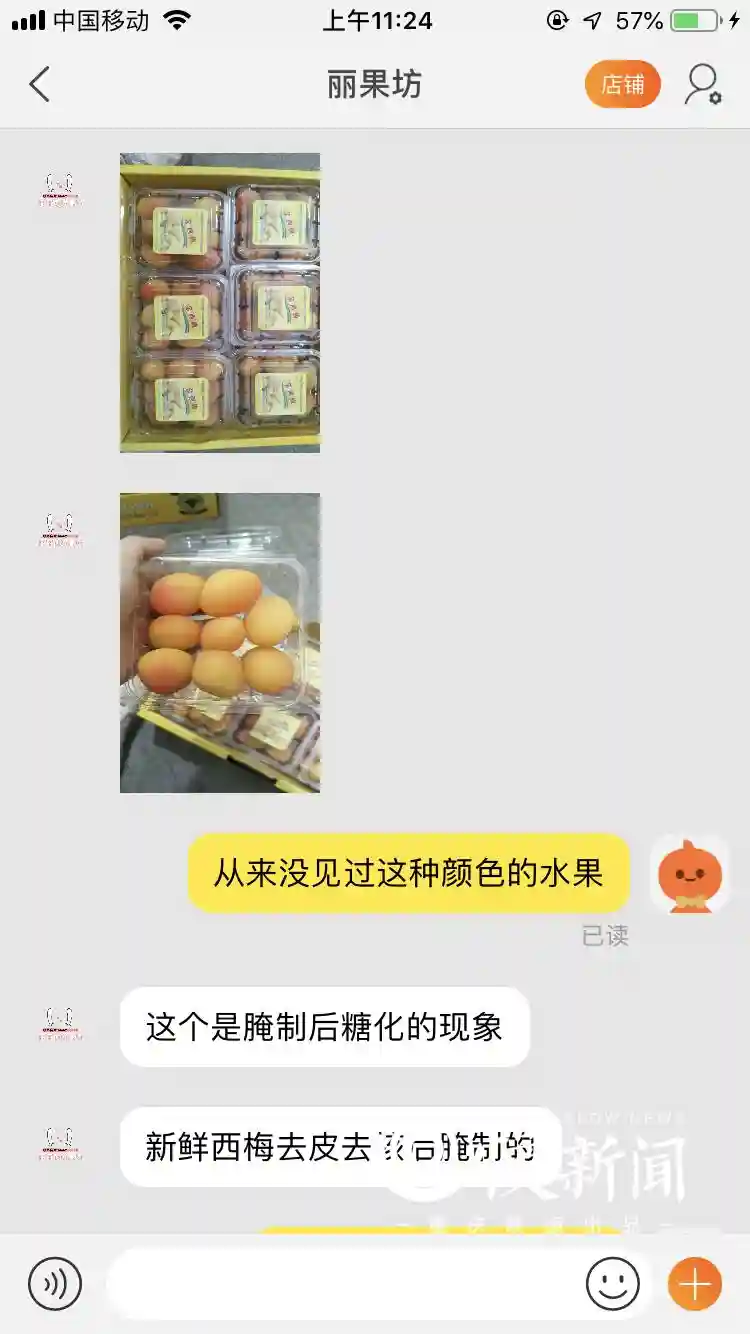750x1334 pixels.
Task: View the photo of hand-held fruit box
Action: point(220,642)
